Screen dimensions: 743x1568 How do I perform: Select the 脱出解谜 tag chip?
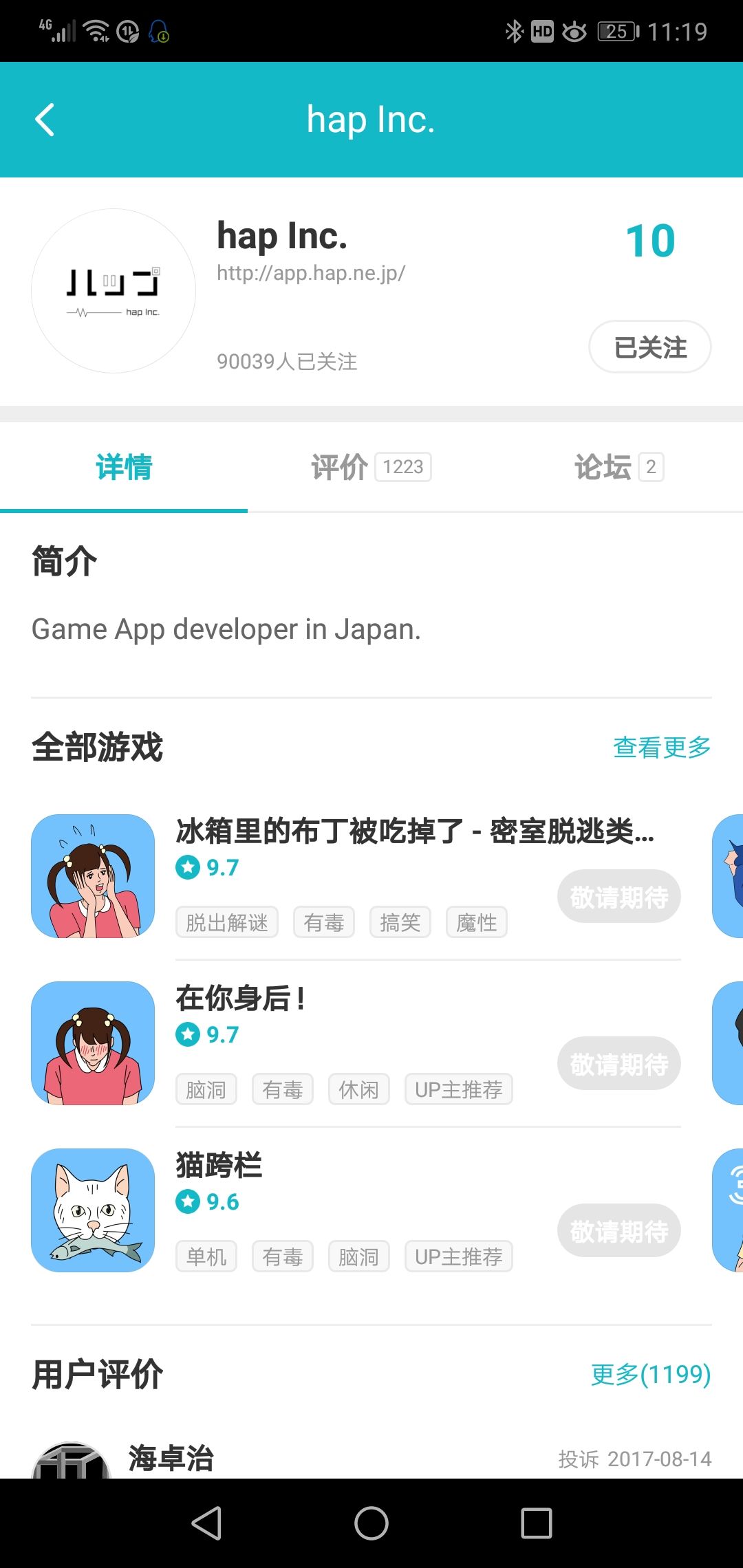[227, 922]
